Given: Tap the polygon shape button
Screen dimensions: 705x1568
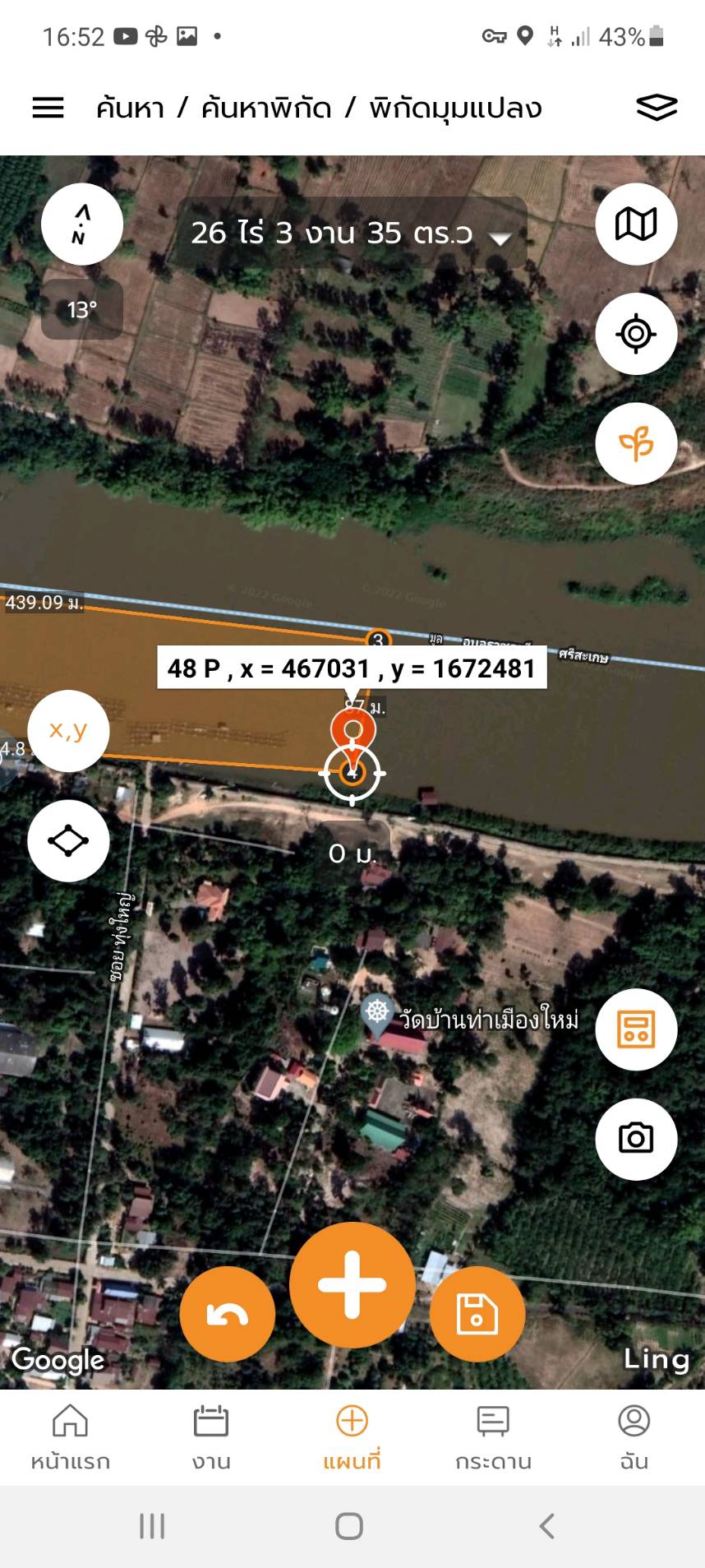Looking at the screenshot, I should tap(68, 840).
